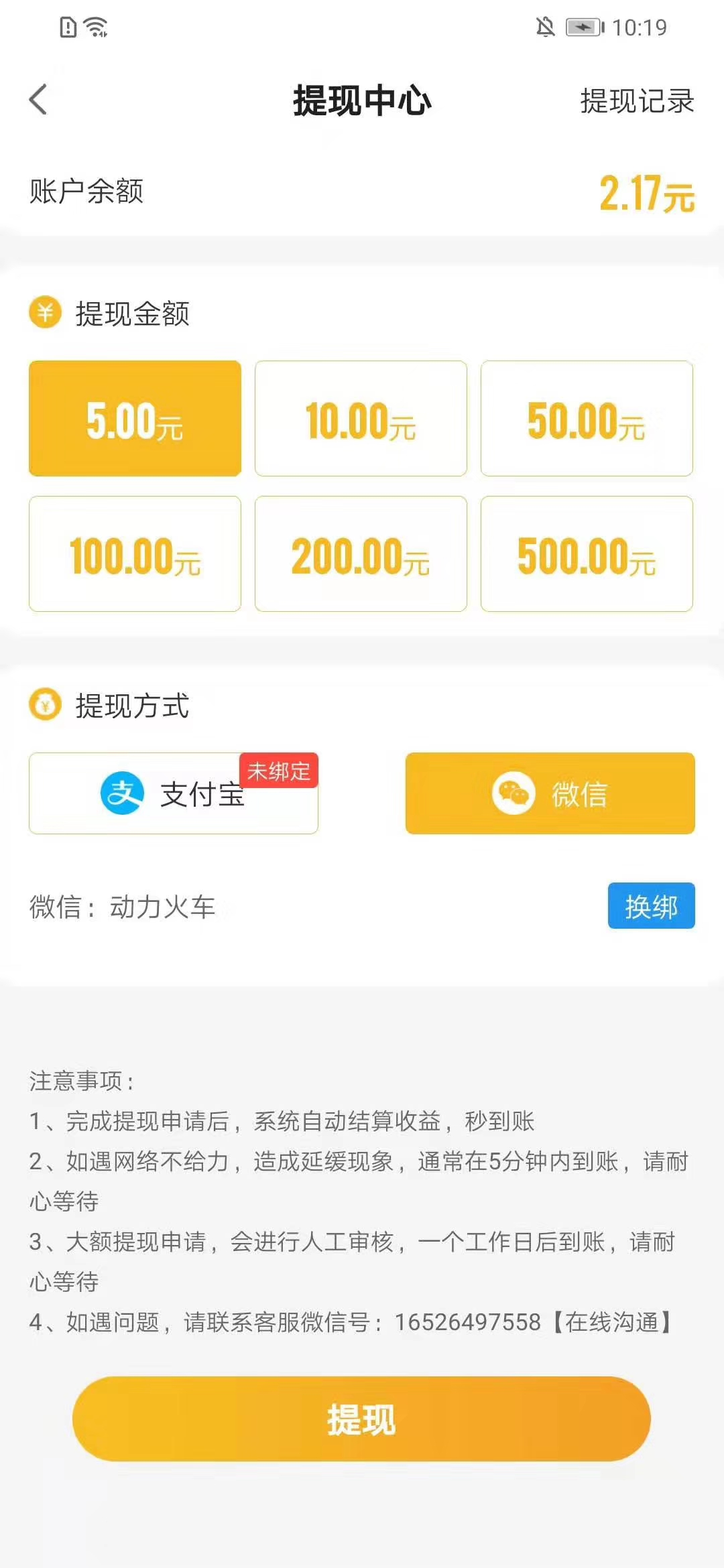The height and width of the screenshot is (1568, 724).
Task: Choose the 10.00元 amount option
Action: tap(361, 419)
